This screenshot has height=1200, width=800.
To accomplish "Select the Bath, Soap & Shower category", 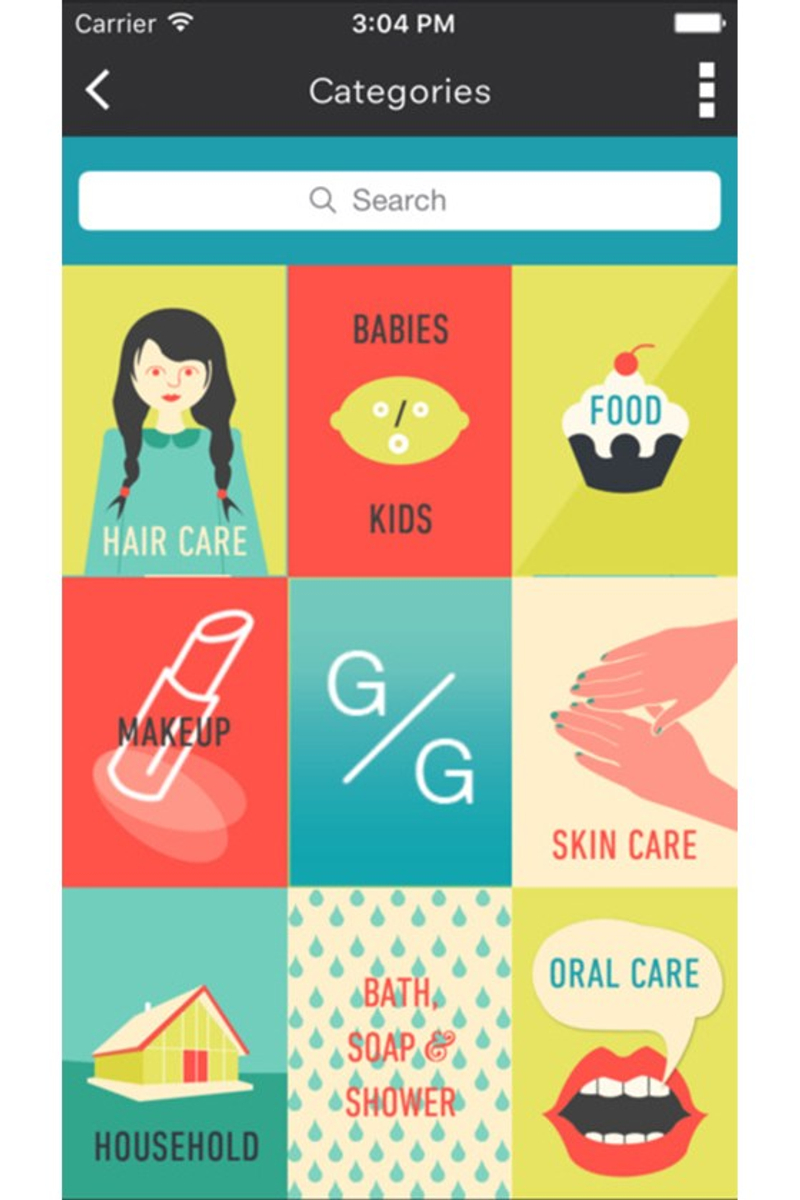I will tap(400, 1040).
